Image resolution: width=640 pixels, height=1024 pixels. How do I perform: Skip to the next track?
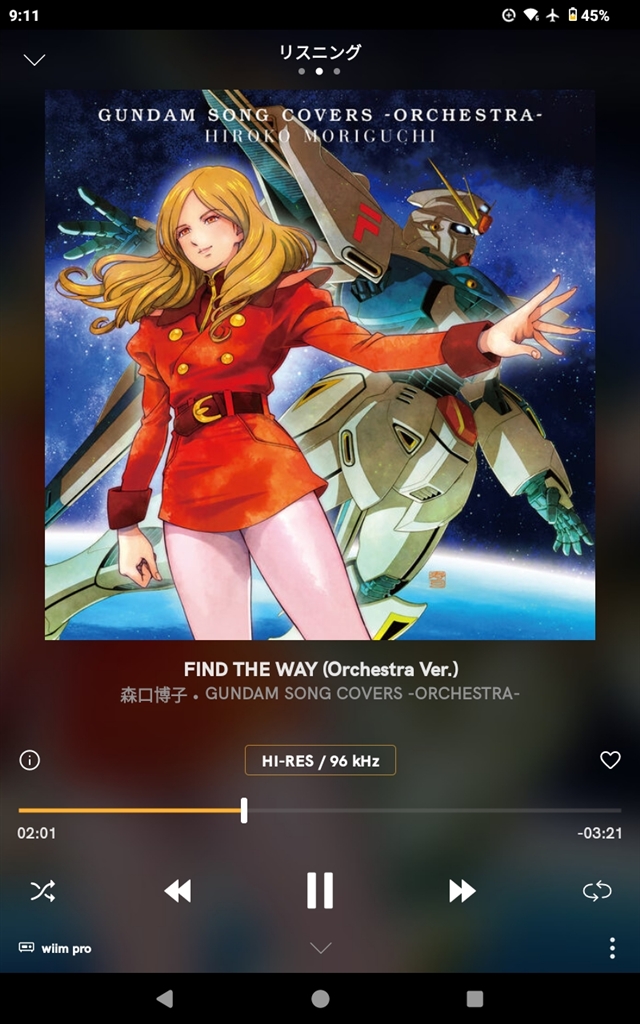(462, 891)
